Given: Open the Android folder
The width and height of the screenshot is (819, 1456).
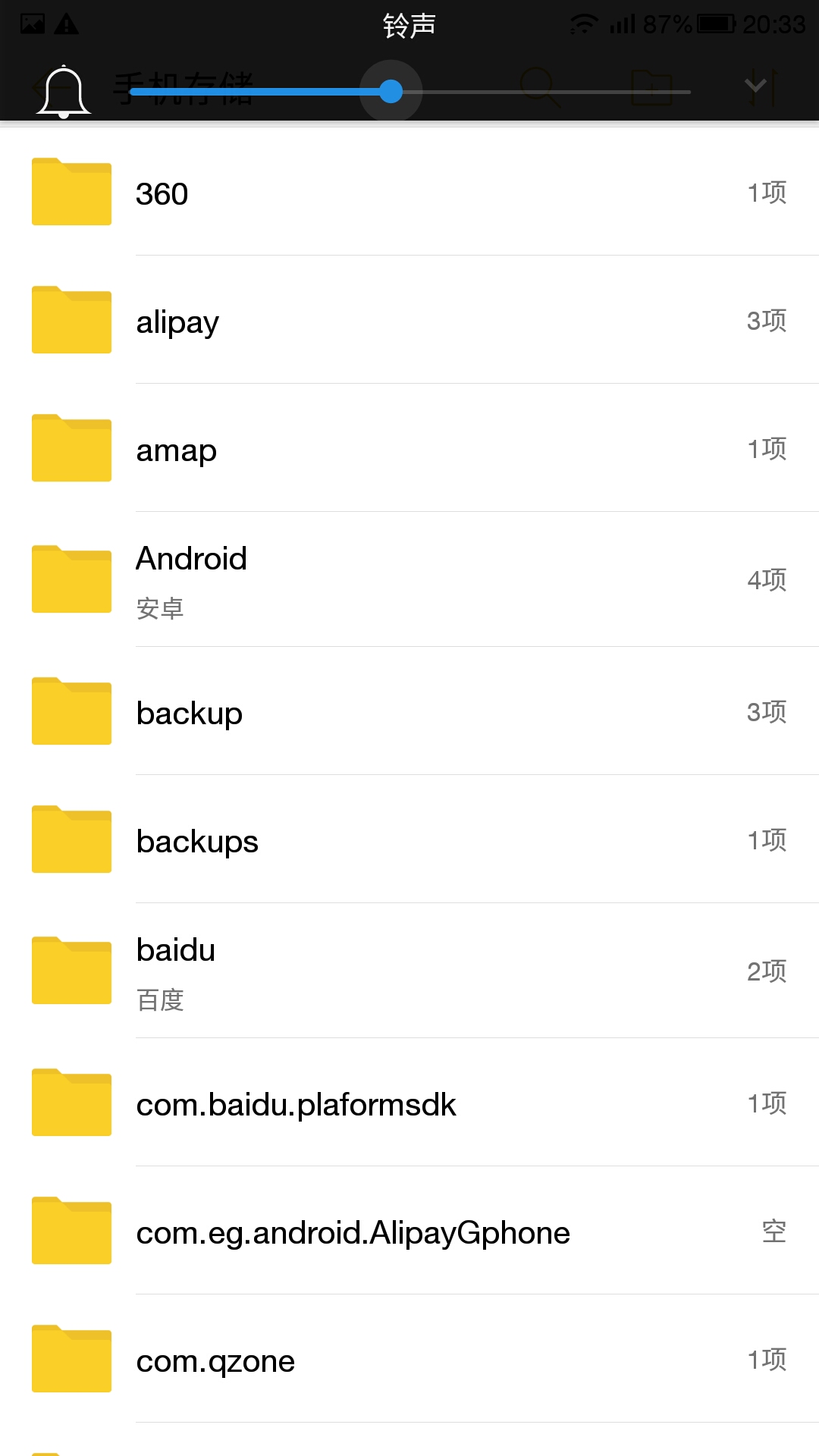Looking at the screenshot, I should click(x=409, y=579).
